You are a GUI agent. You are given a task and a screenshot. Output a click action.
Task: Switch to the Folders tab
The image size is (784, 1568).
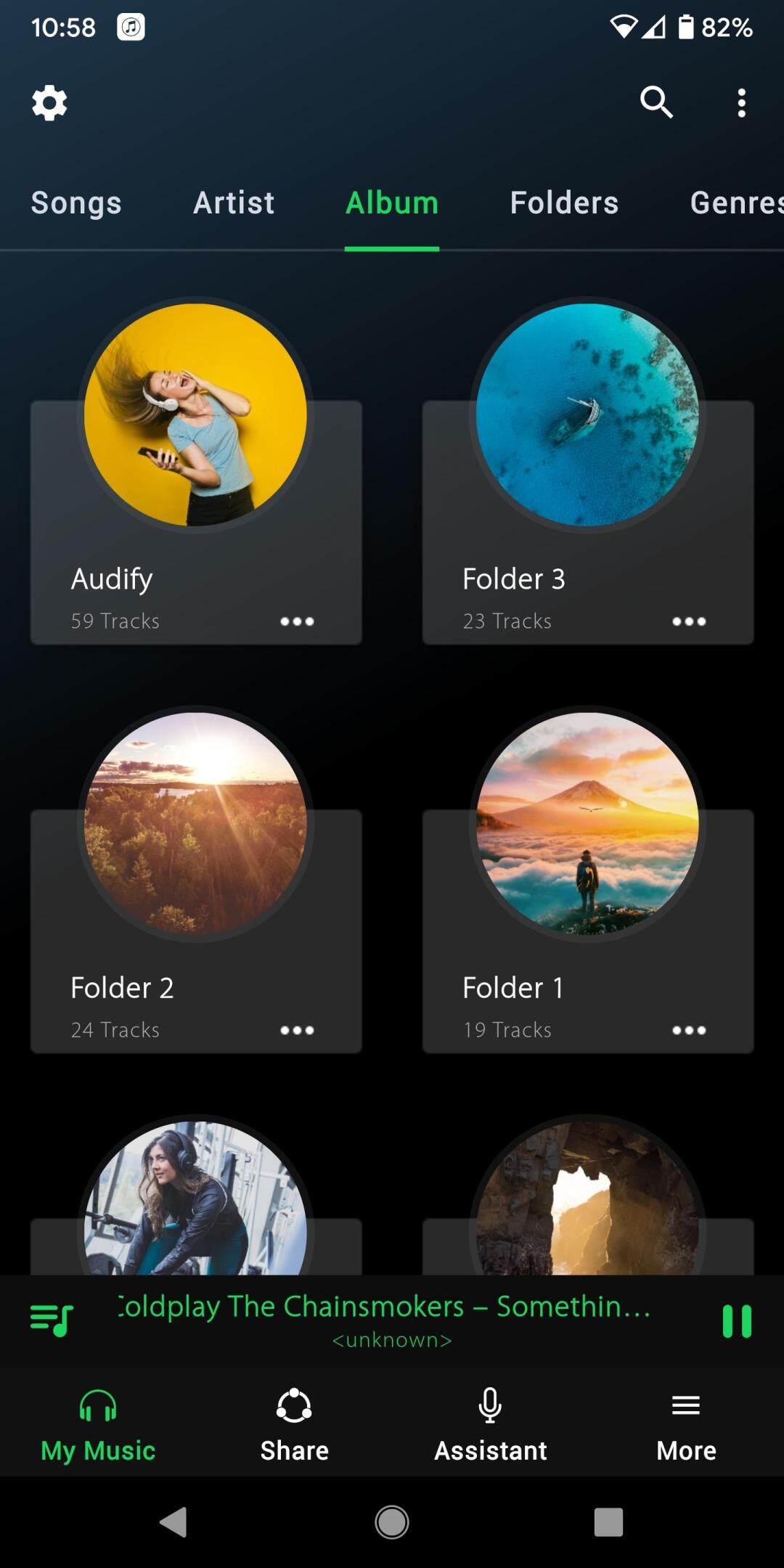(x=564, y=203)
